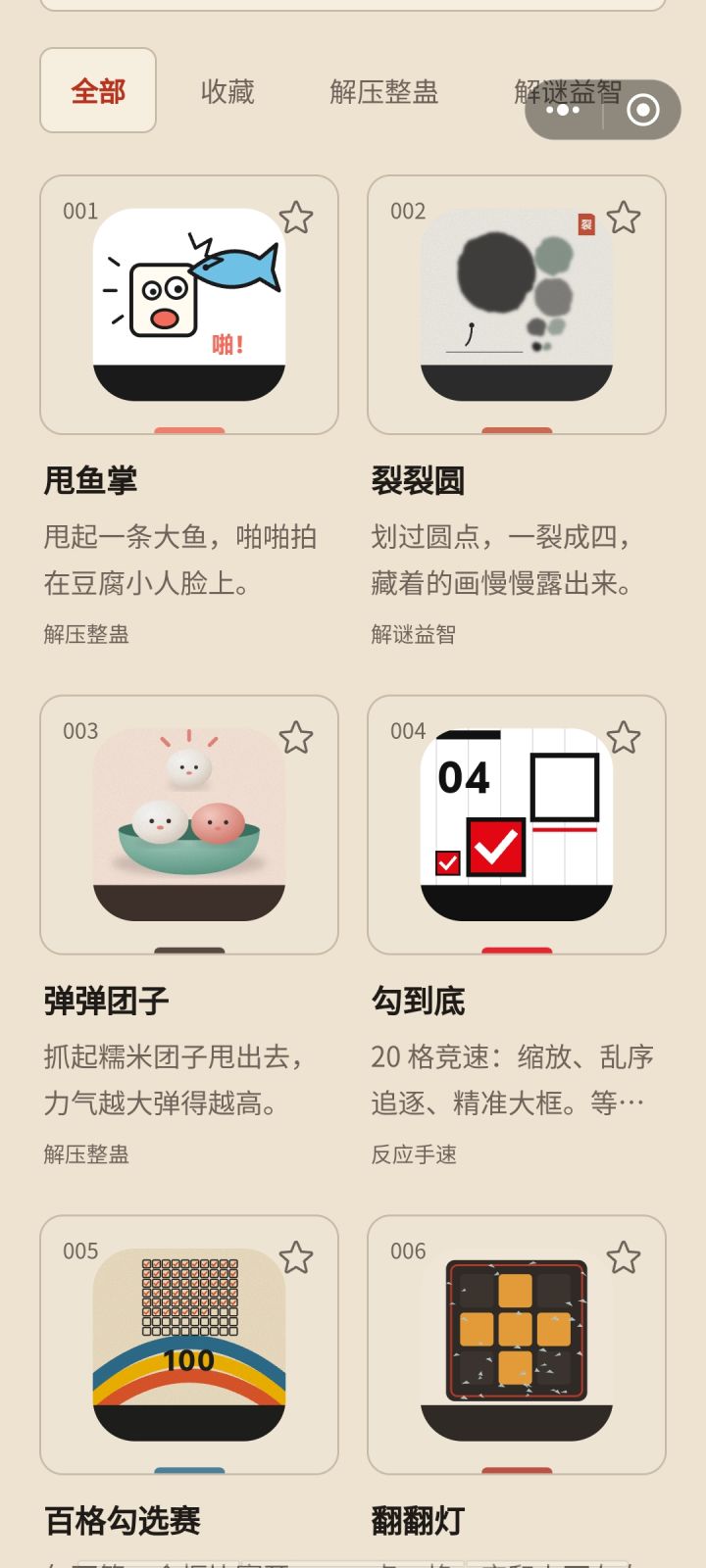Open the 勾到底 game card
The width and height of the screenshot is (706, 1568).
(x=517, y=825)
